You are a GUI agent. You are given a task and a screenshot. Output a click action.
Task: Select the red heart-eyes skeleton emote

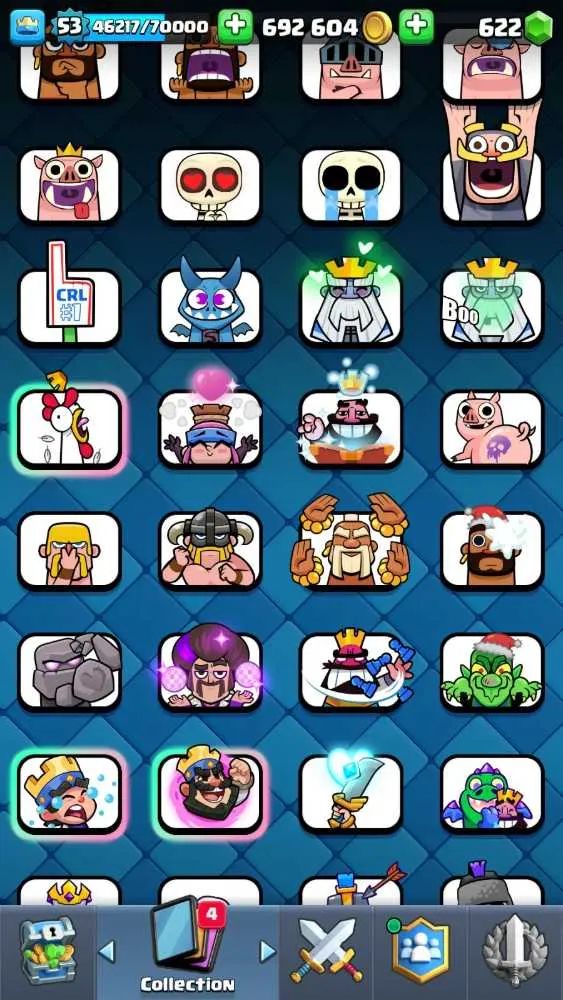pos(210,186)
